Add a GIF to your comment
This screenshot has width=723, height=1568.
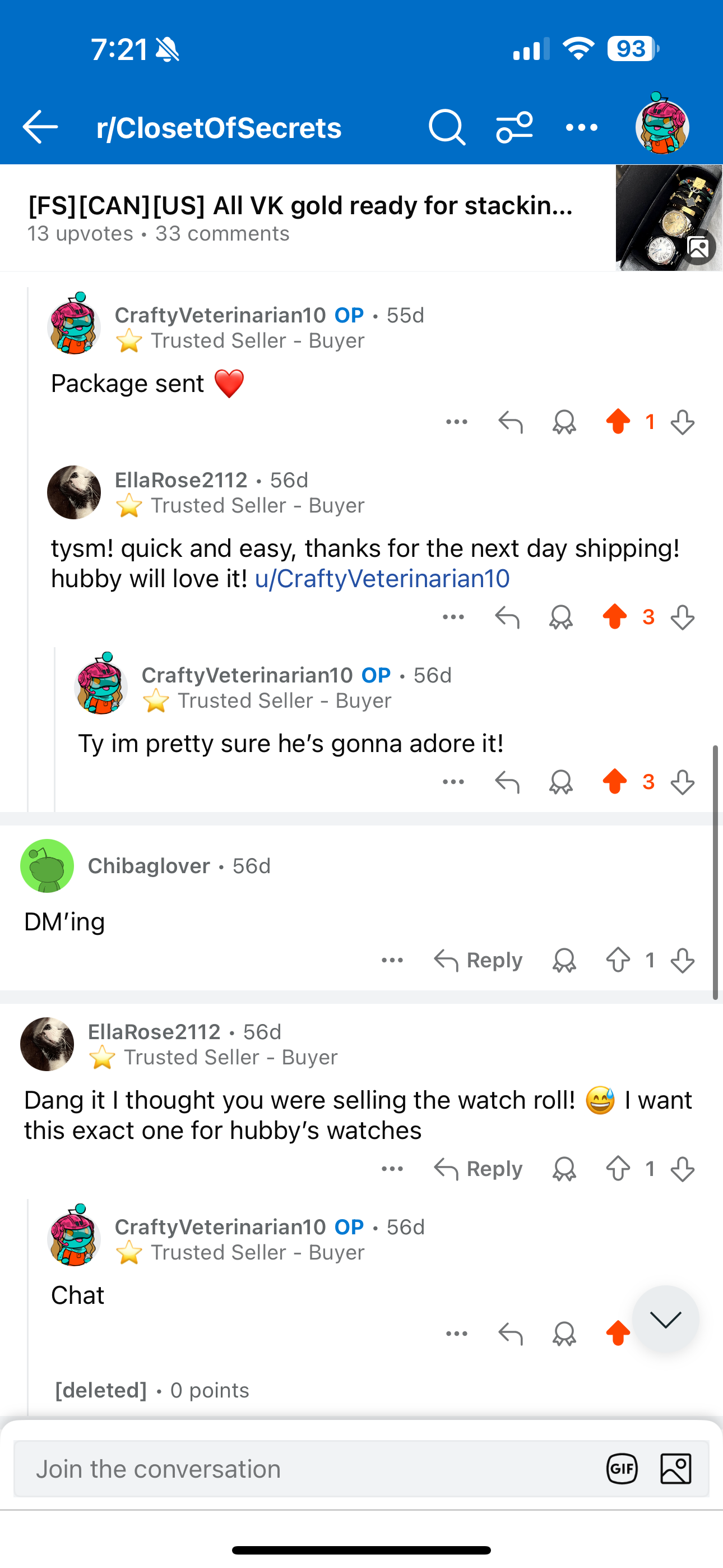[x=622, y=1469]
